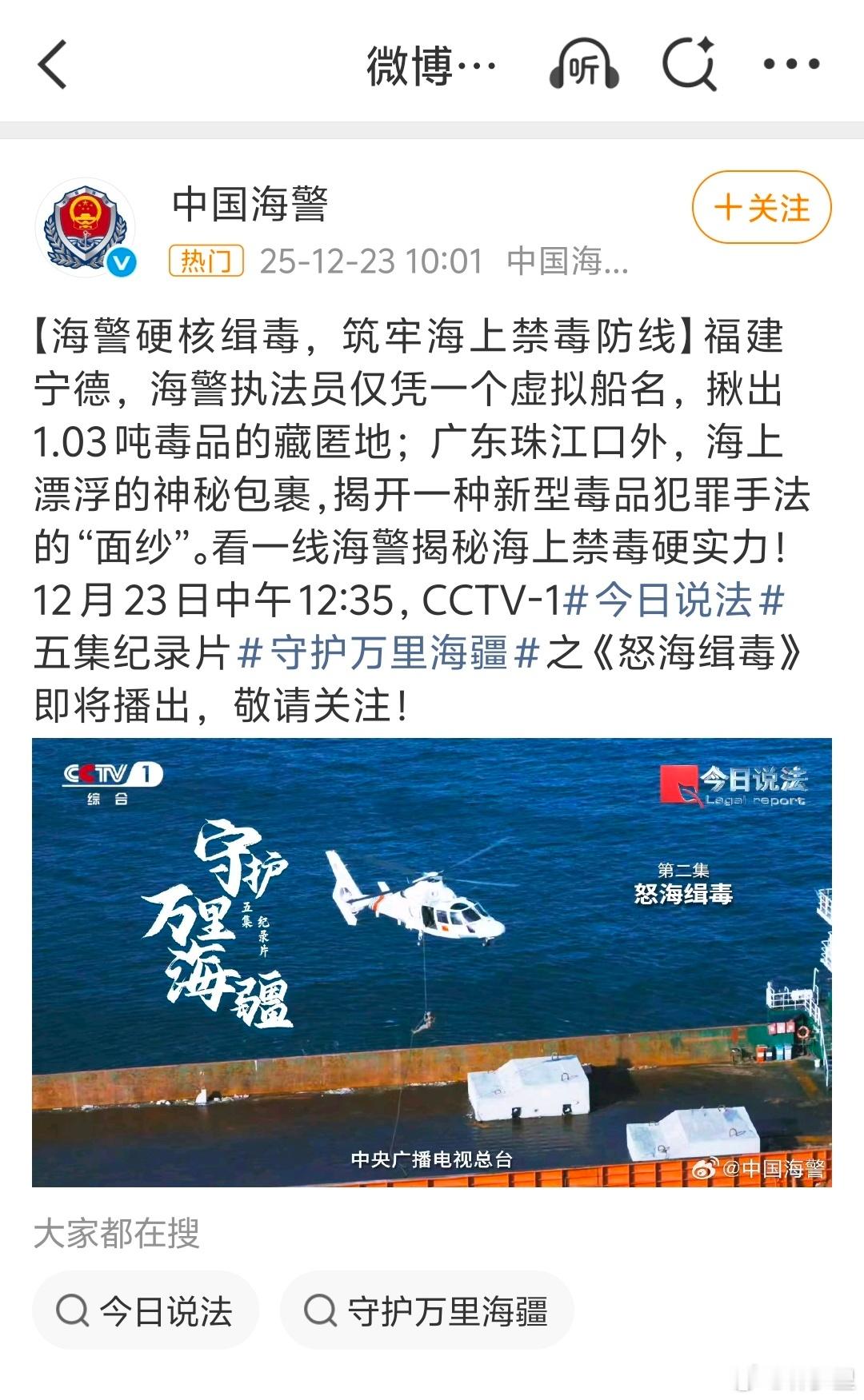Open the audio listen feature in the header
Viewport: 864px width, 1400px height.
coord(583,64)
